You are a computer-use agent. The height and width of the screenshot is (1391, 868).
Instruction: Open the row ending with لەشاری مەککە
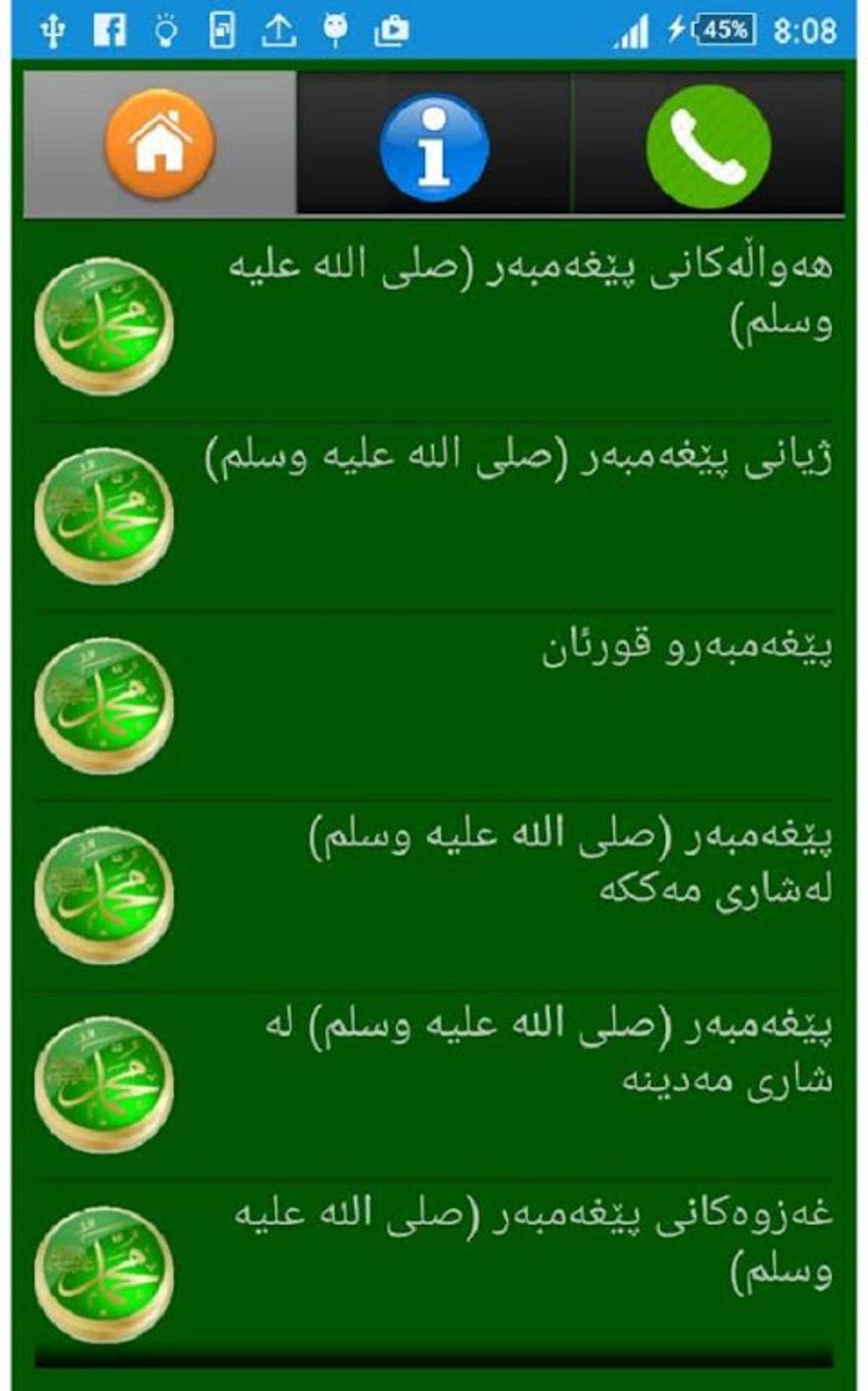tap(434, 894)
